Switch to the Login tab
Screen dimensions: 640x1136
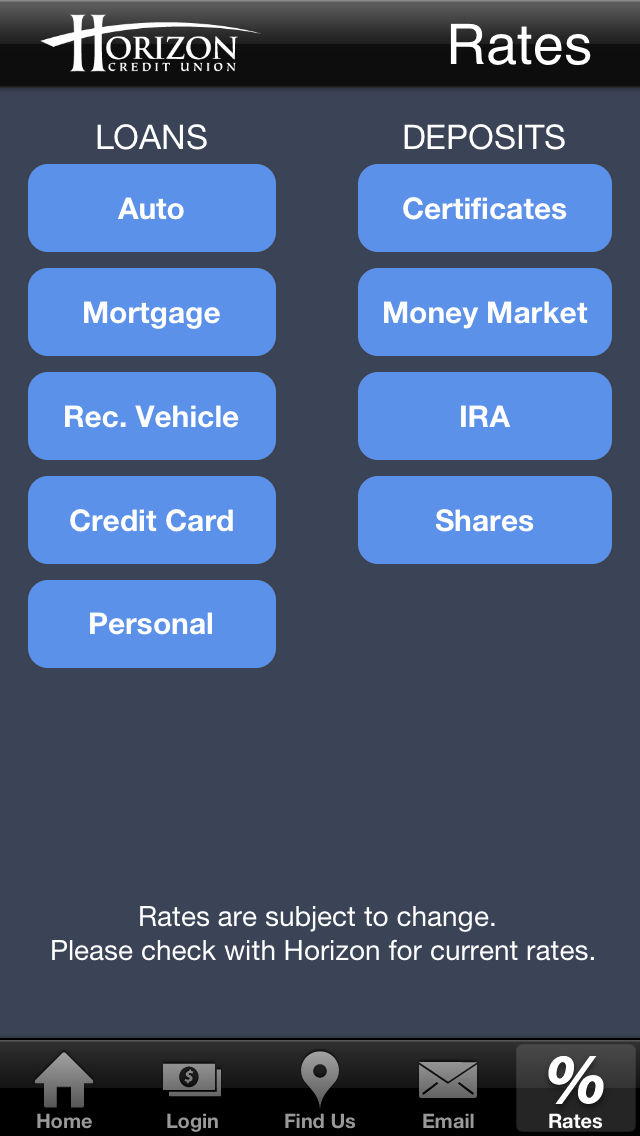(x=192, y=1090)
